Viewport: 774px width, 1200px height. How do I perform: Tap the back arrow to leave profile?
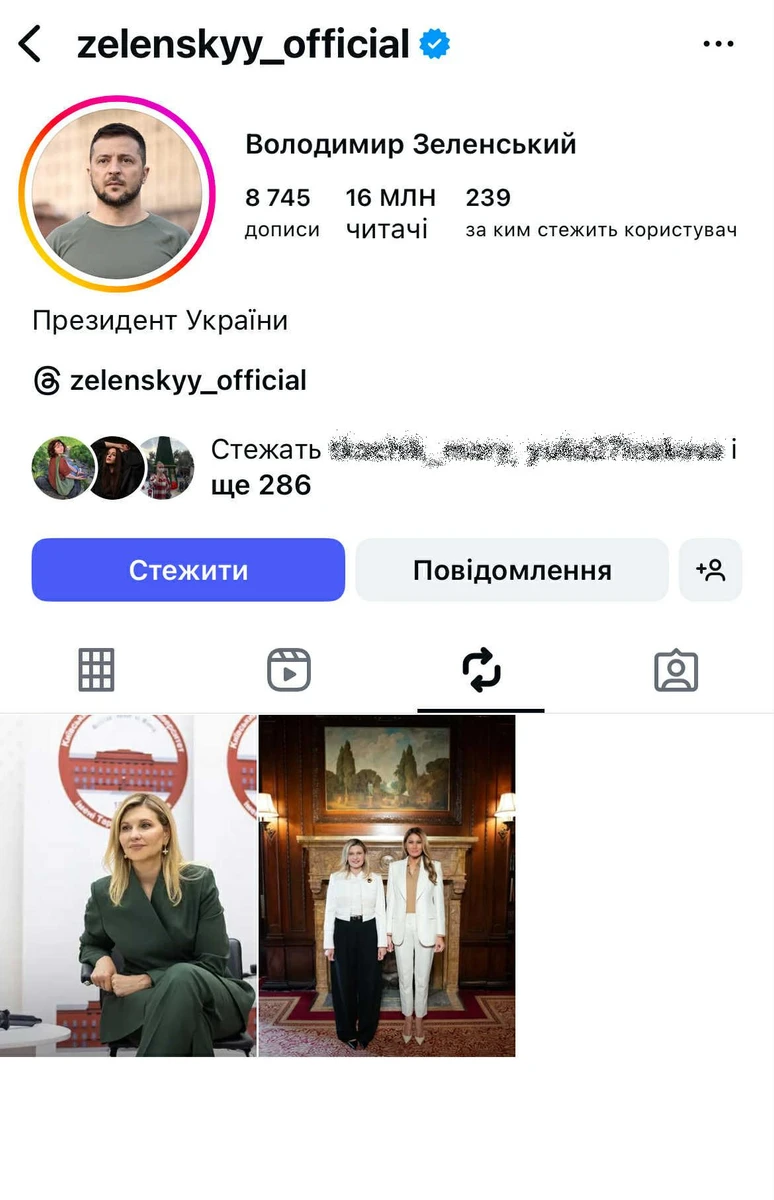coord(30,43)
